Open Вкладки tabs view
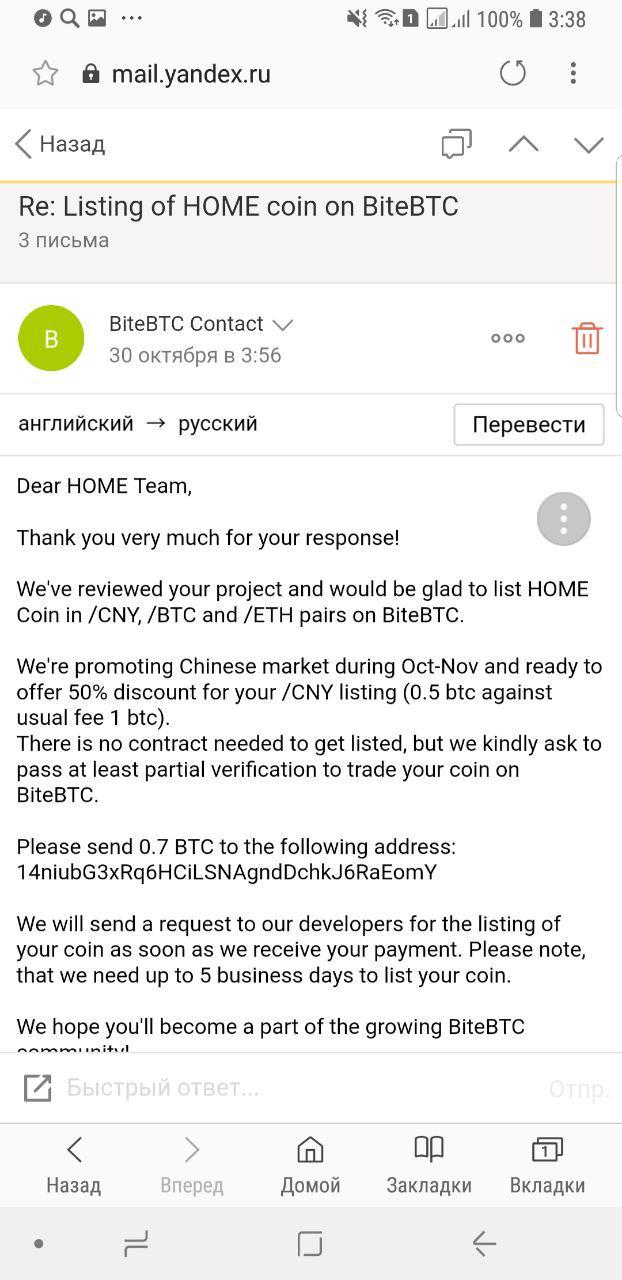Image resolution: width=622 pixels, height=1280 pixels. [547, 1166]
